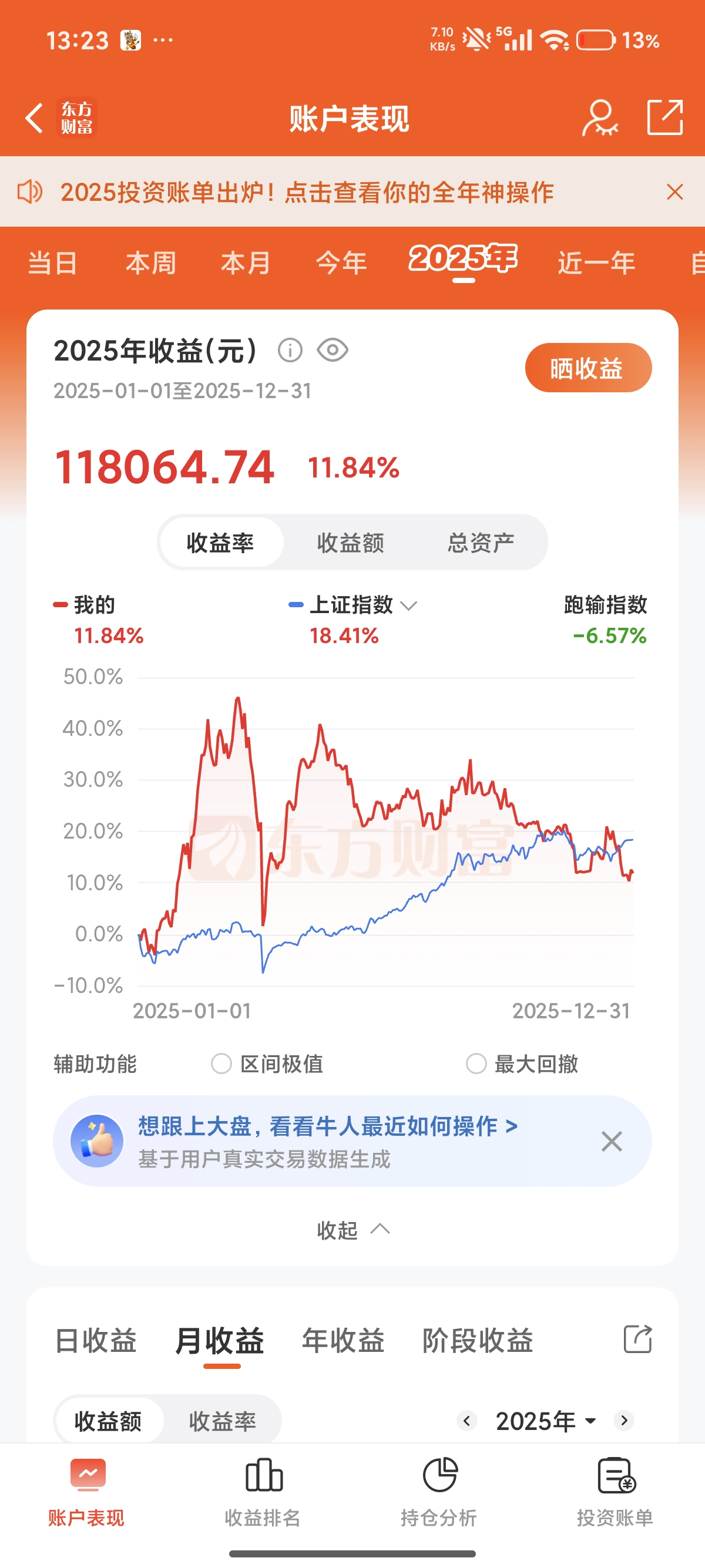Switch to the 本周 period tab
Viewport: 705px width, 1568px height.
pos(150,263)
